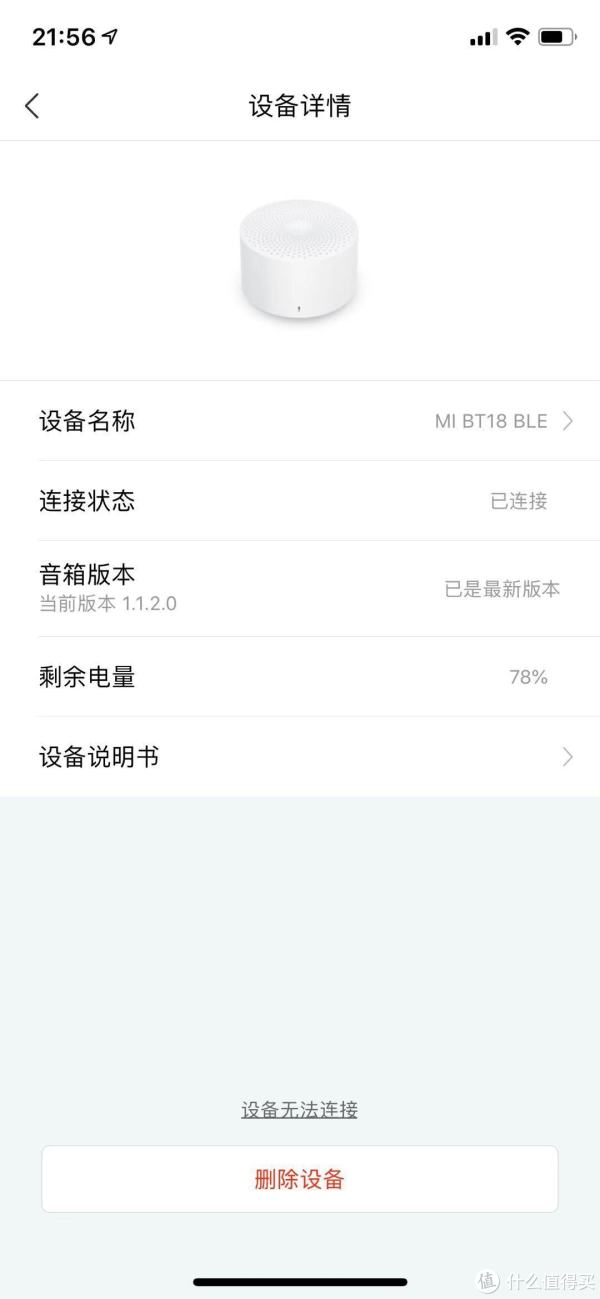Screen dimensions: 600x1299
Task: Open the 设备说明书 manual row
Action: point(300,757)
